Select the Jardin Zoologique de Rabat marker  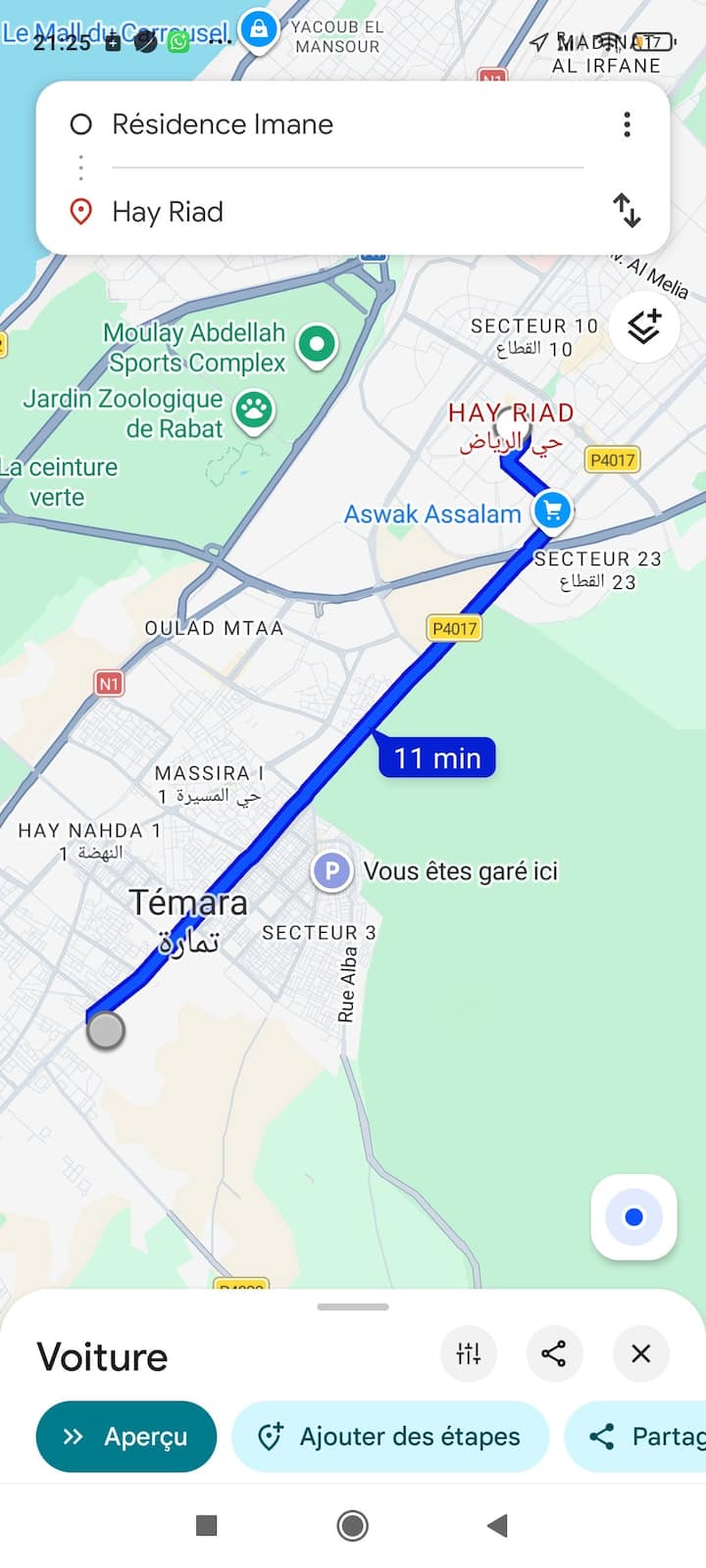click(254, 409)
